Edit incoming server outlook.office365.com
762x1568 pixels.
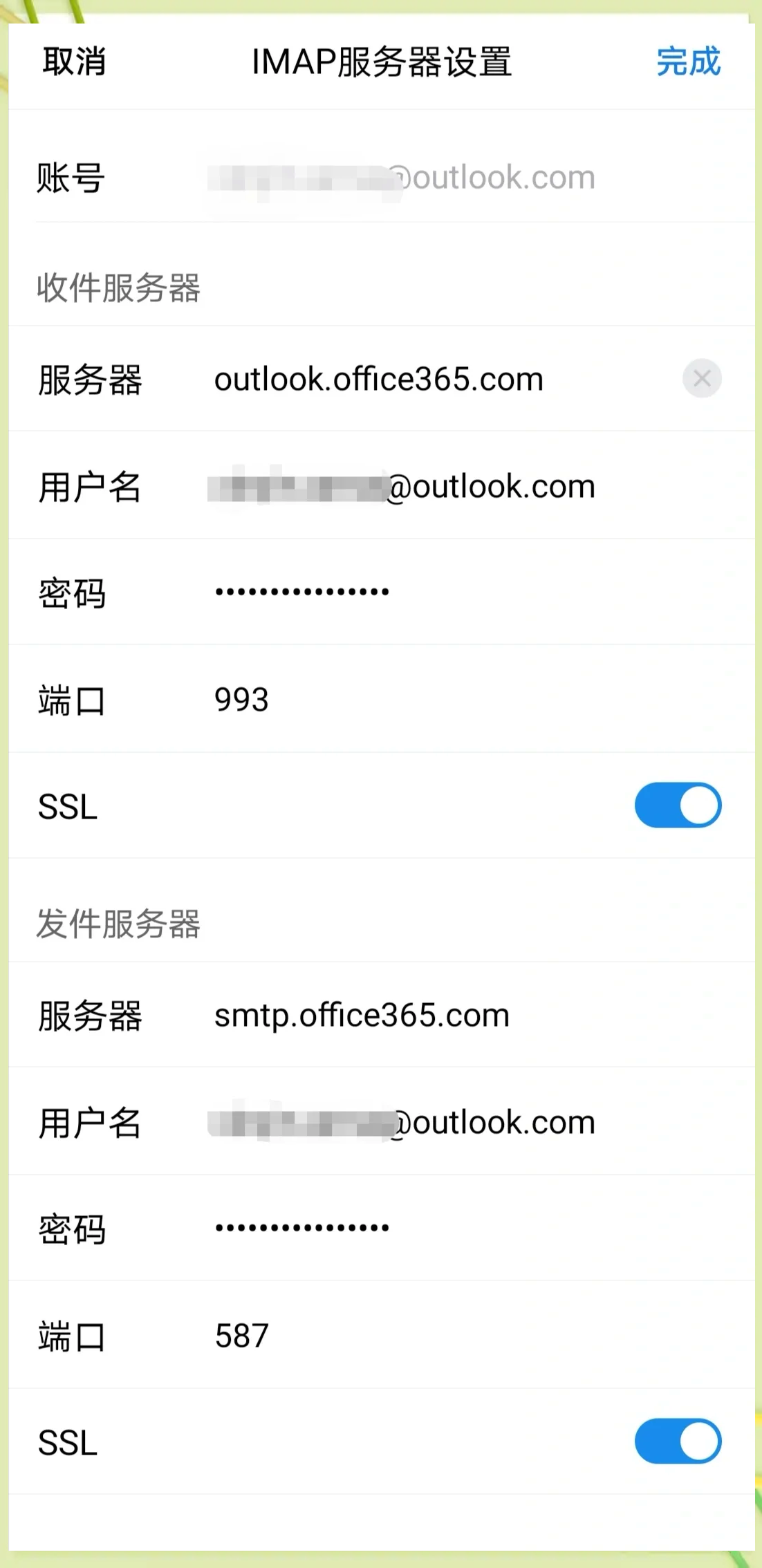coord(379,379)
